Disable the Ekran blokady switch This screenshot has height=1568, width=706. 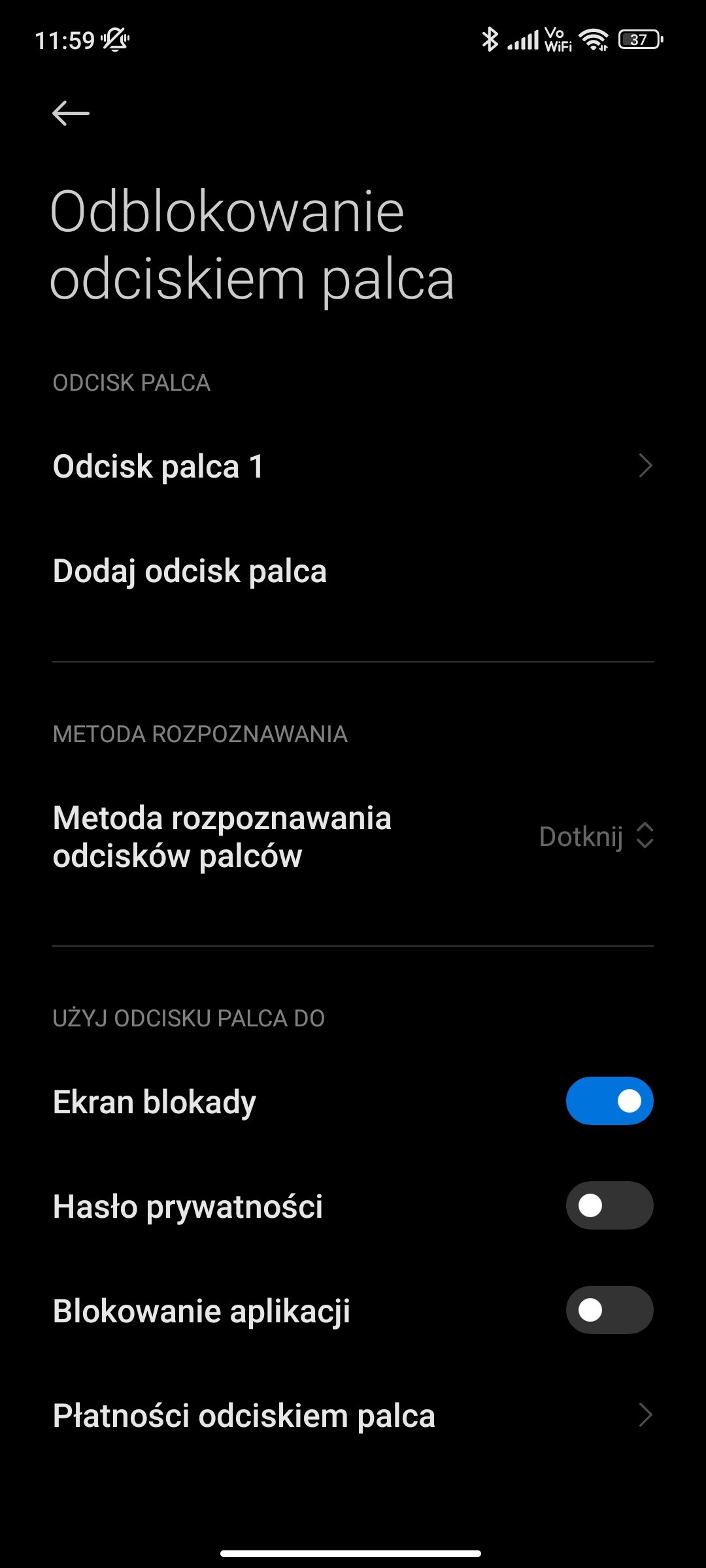(x=609, y=1101)
